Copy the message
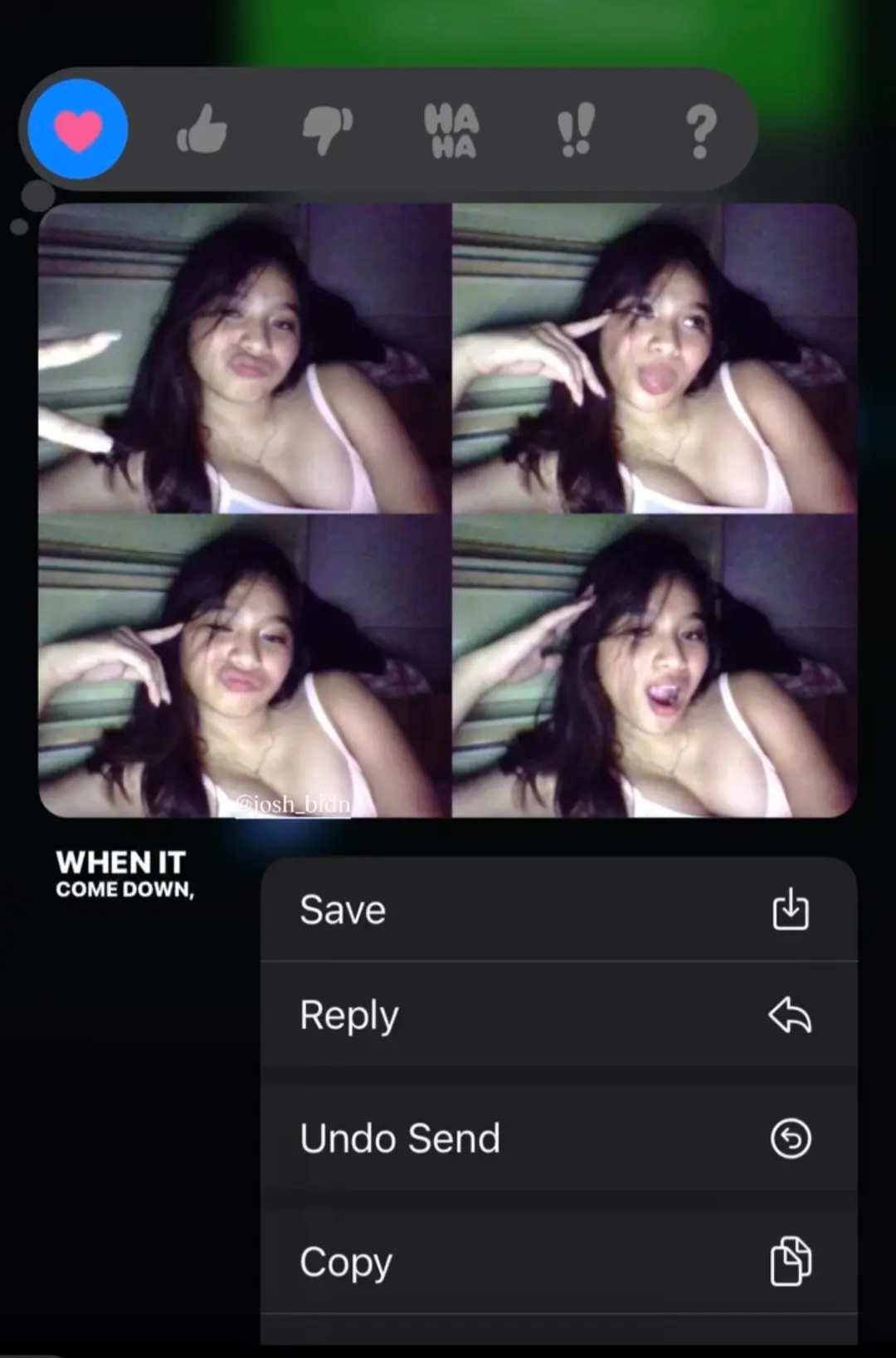The image size is (896, 1358). [x=558, y=1261]
